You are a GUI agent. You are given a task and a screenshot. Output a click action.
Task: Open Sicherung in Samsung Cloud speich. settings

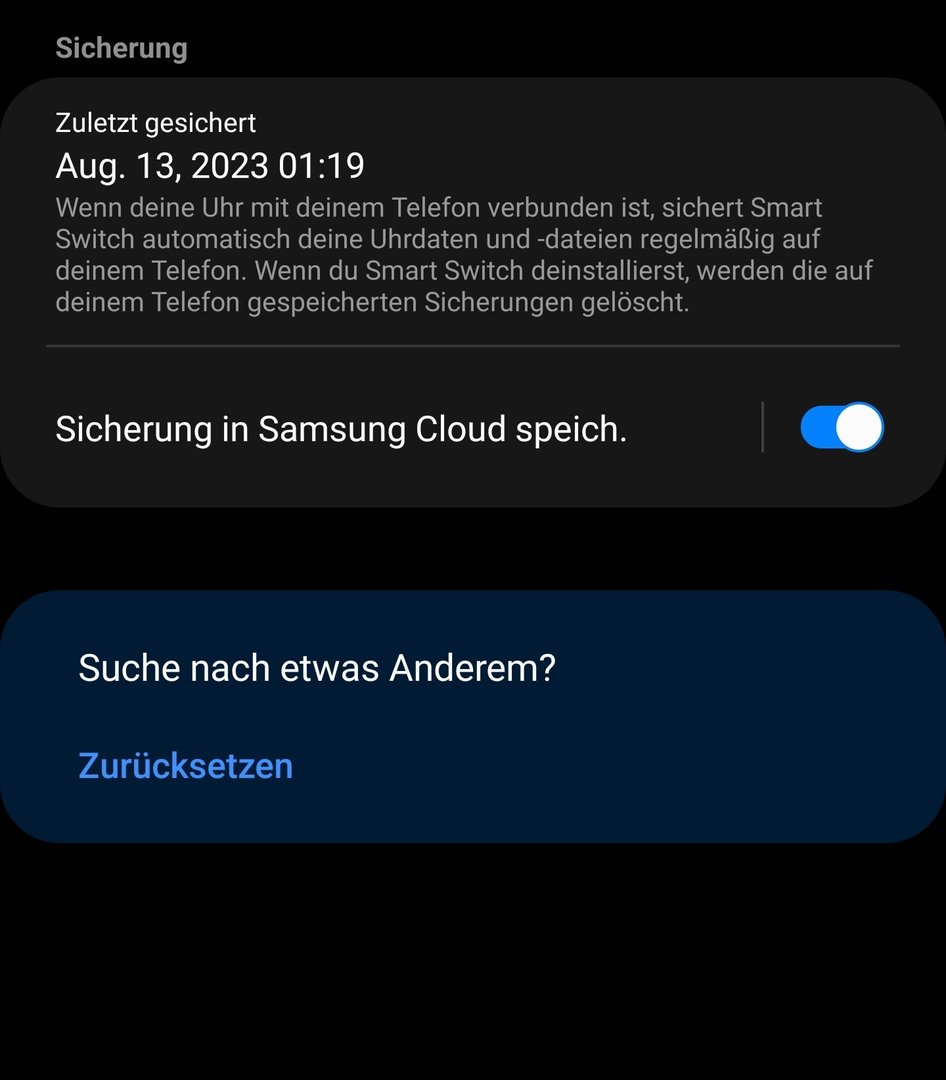click(341, 429)
